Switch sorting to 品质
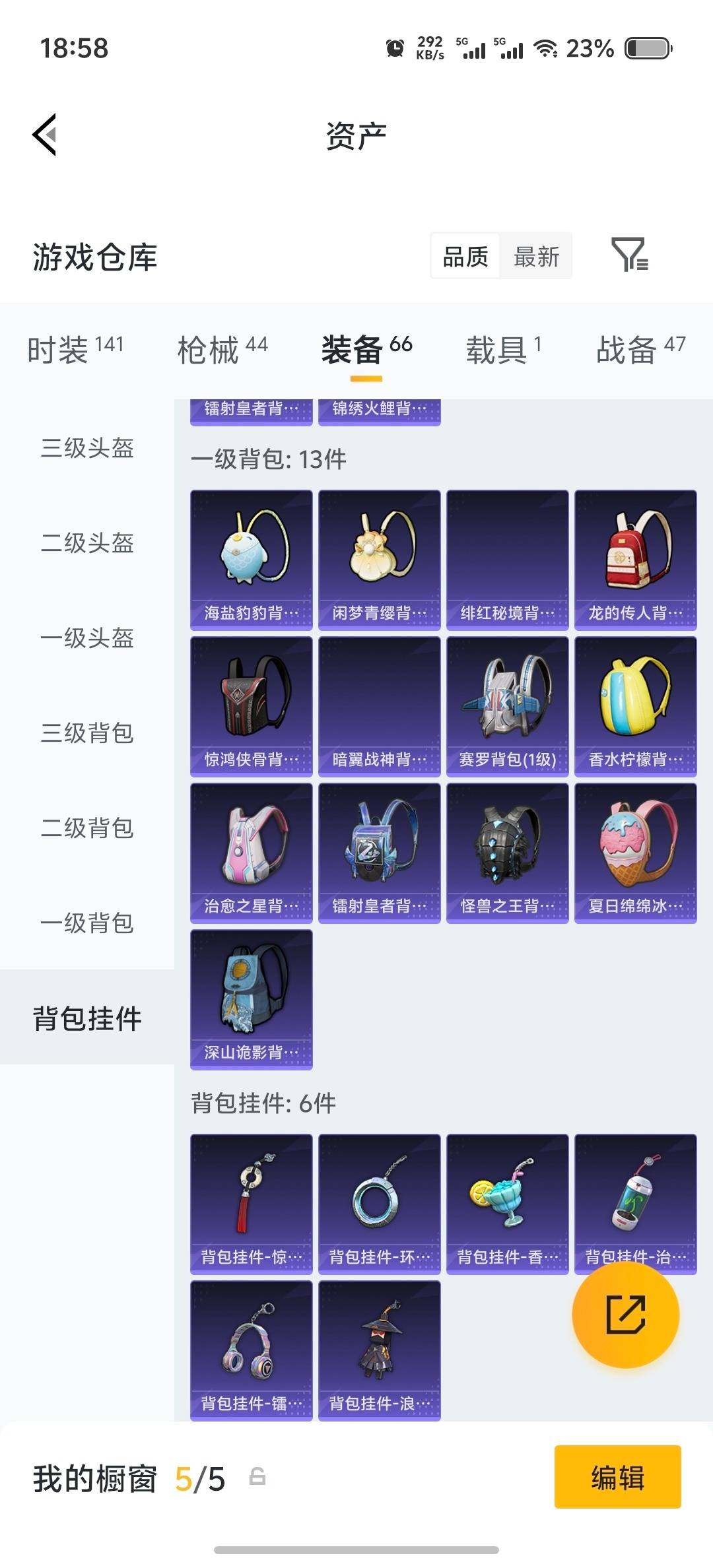713x1568 pixels. [464, 256]
